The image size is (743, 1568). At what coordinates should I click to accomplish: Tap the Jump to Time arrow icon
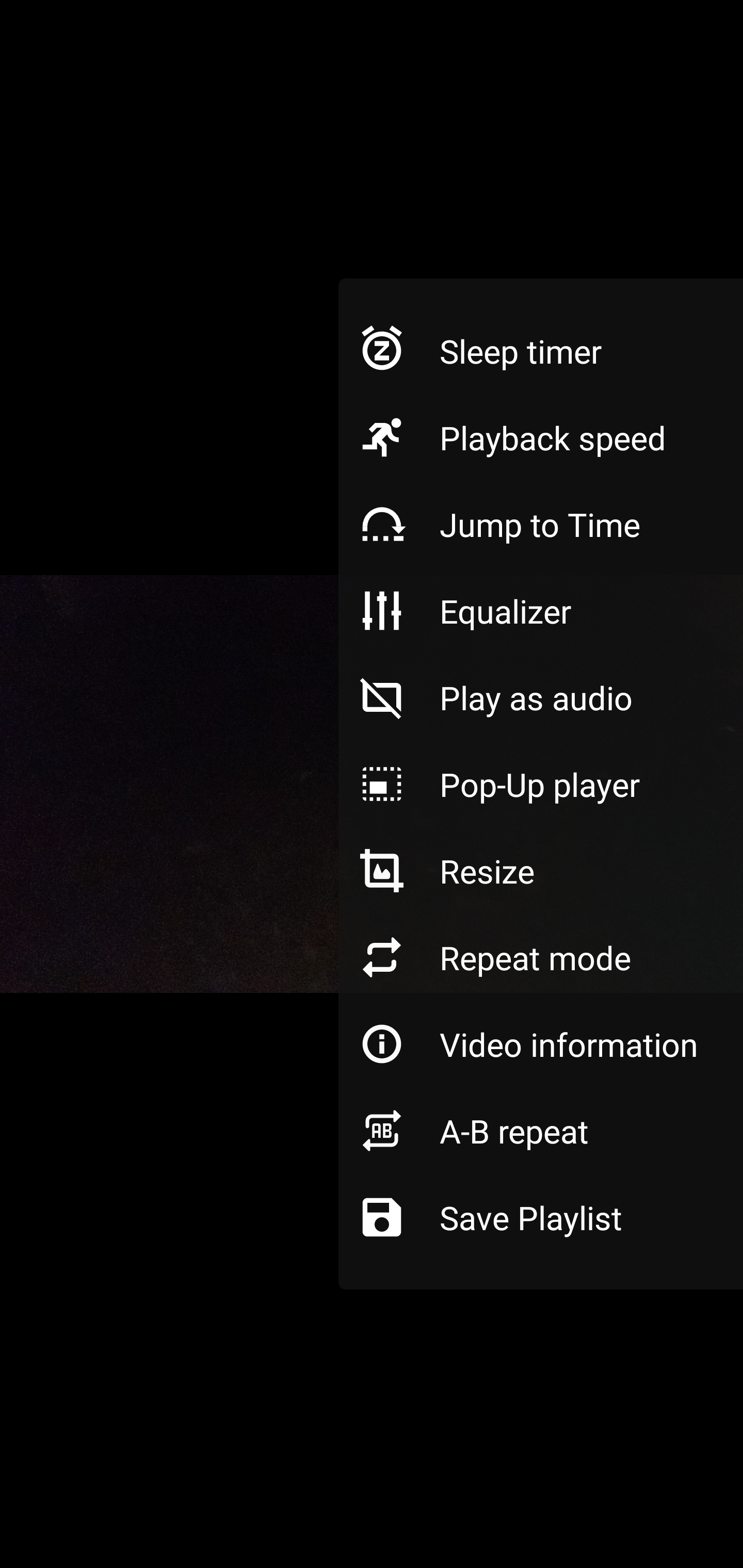tap(381, 525)
